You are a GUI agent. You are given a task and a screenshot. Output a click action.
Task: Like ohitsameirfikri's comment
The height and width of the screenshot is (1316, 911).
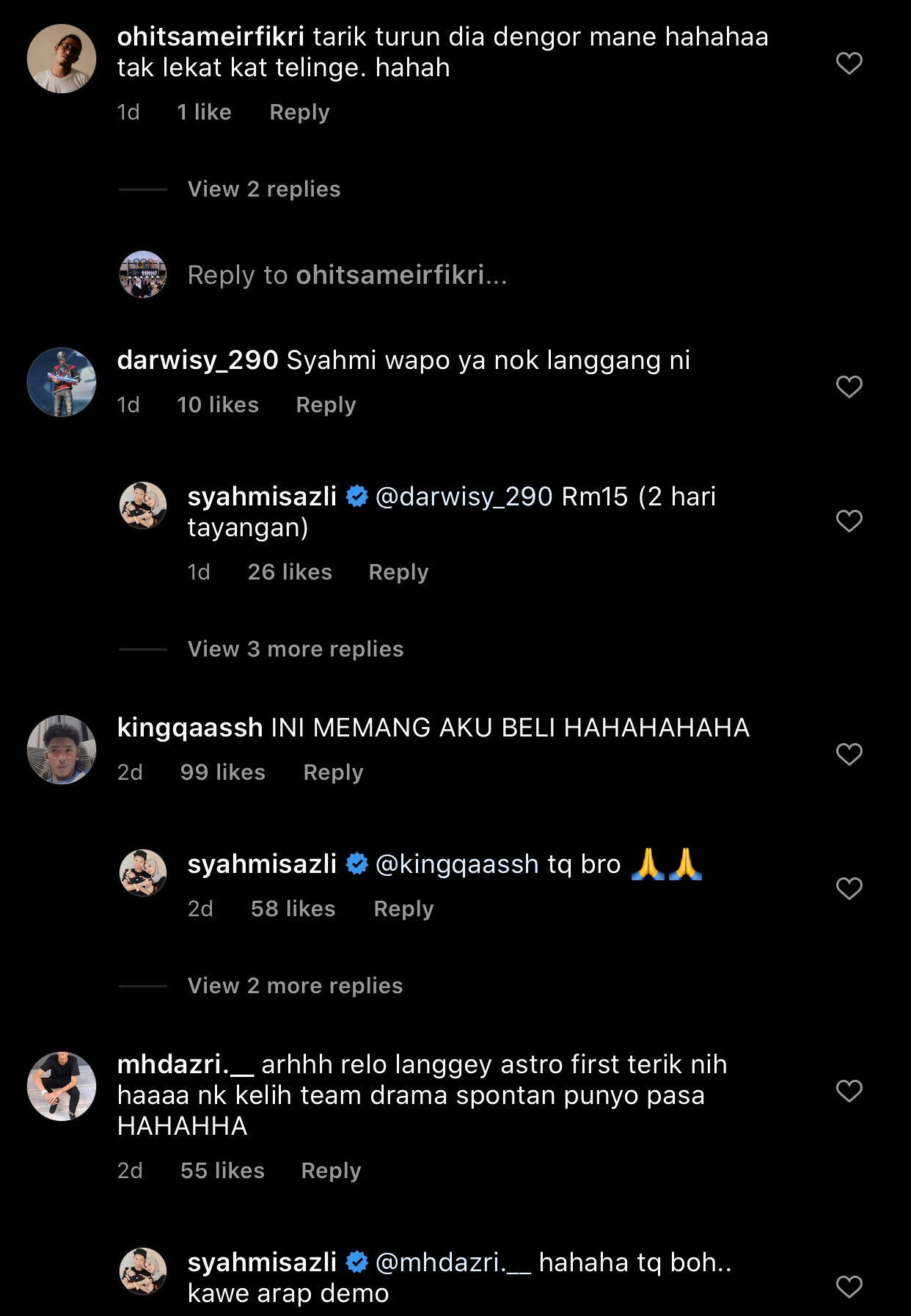pyautogui.click(x=849, y=64)
